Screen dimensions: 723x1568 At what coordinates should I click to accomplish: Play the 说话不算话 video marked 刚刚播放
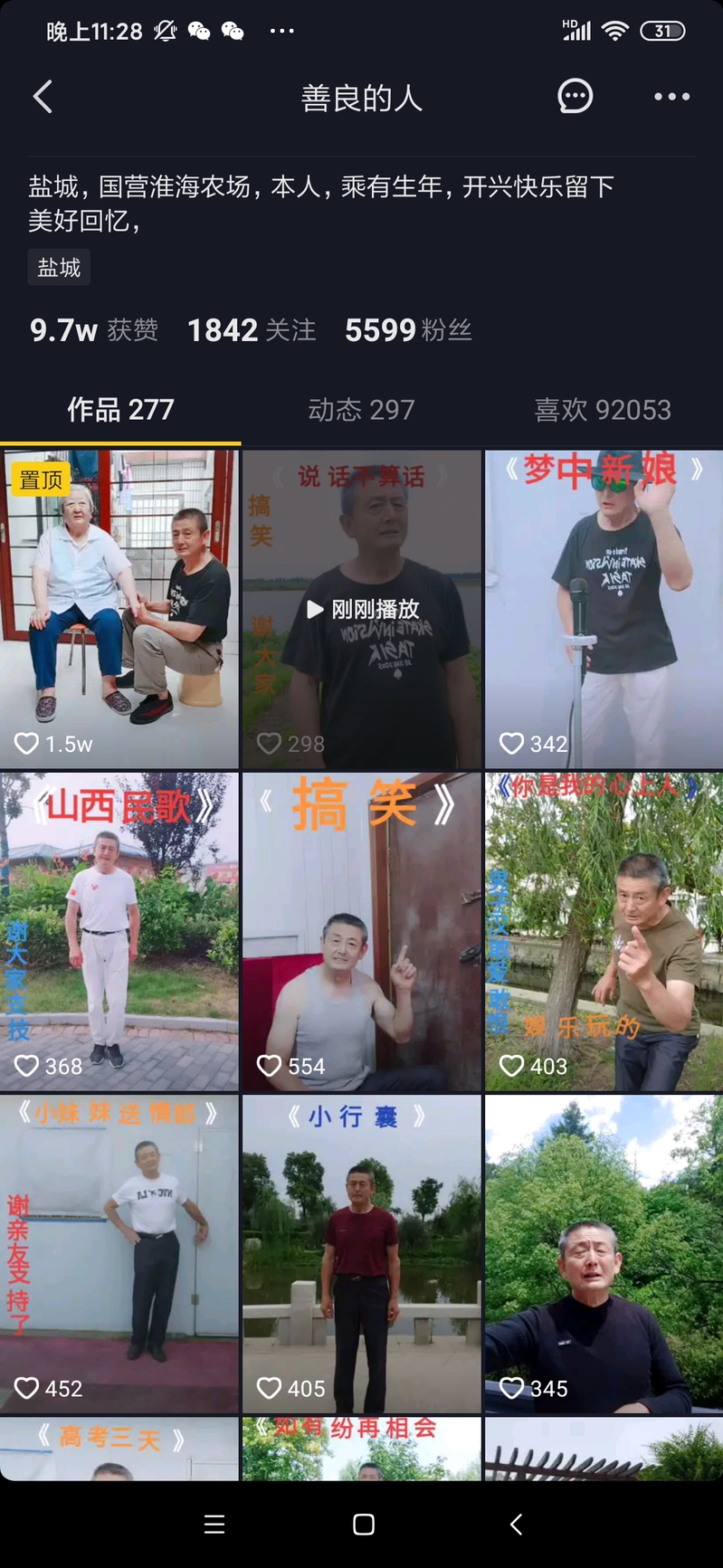click(361, 609)
